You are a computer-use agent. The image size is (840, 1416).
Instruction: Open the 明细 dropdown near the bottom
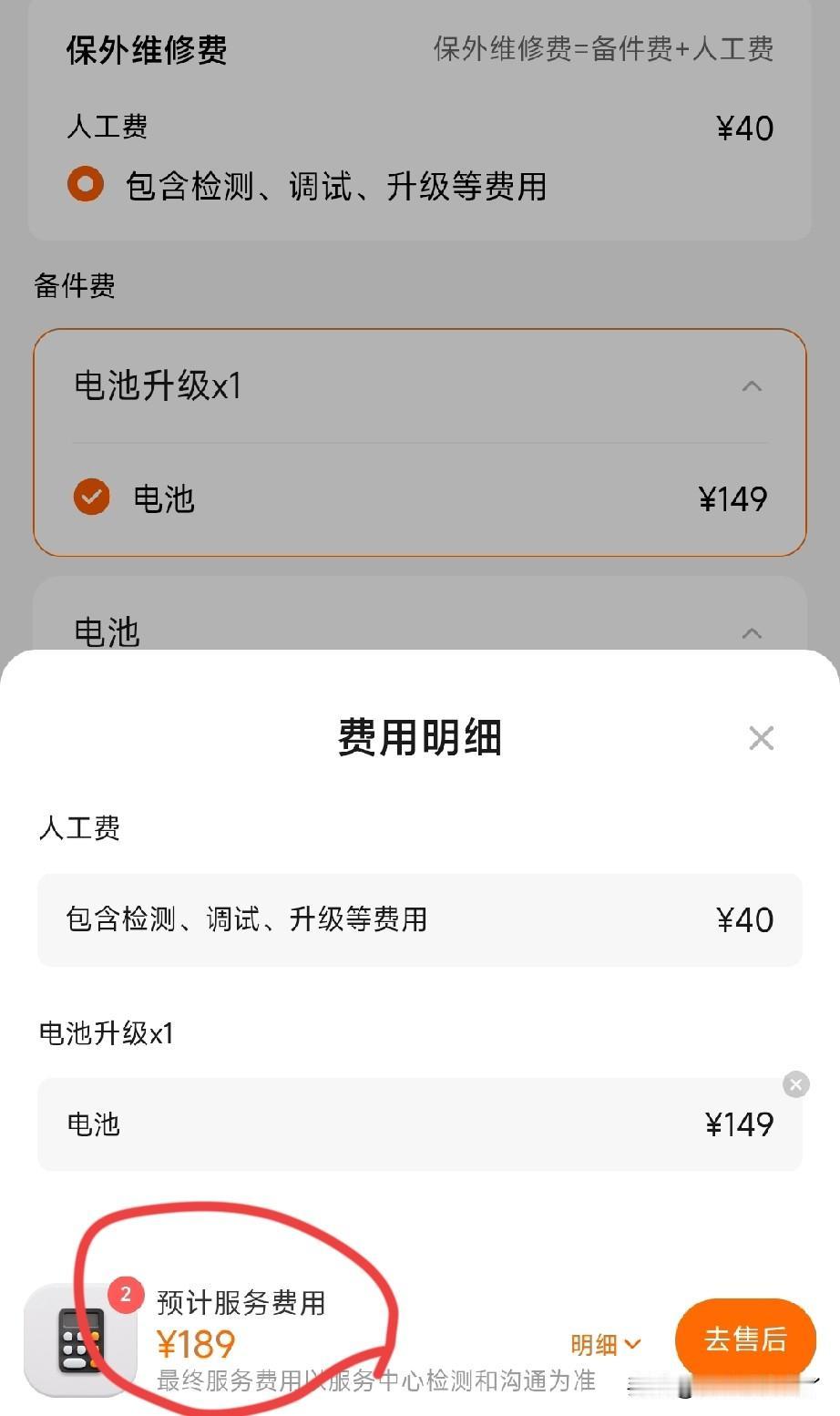pos(606,1344)
